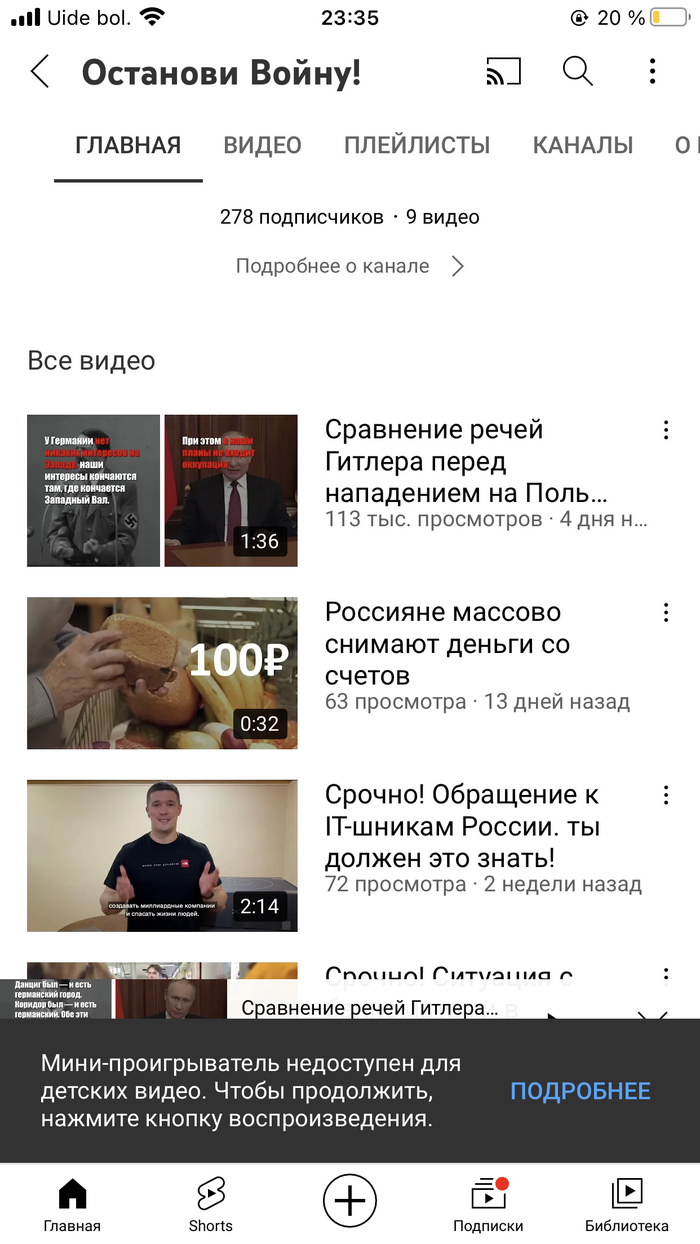Cast to a device
Screen dimensions: 700x1244
pos(504,72)
